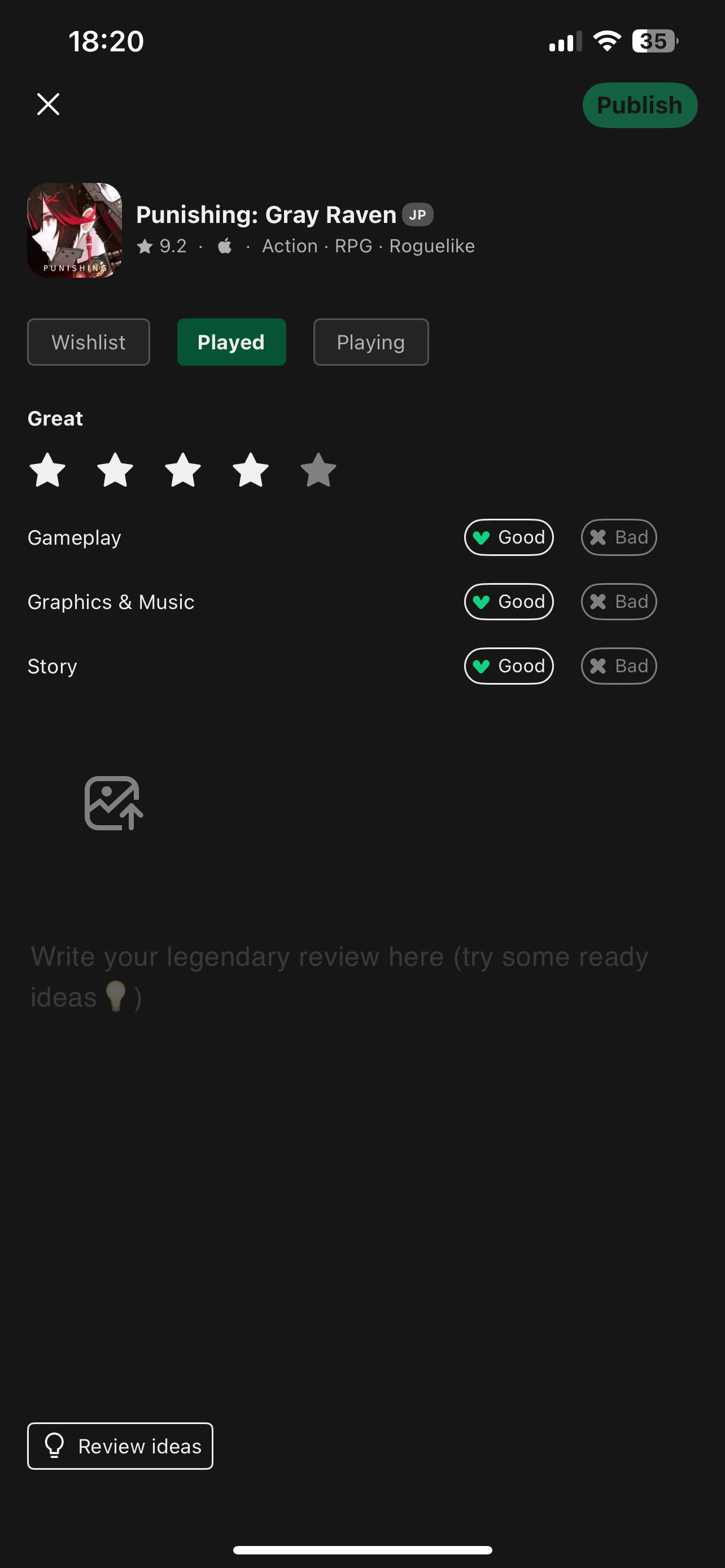The width and height of the screenshot is (725, 1568).
Task: Rate the game four stars
Action: point(251,471)
